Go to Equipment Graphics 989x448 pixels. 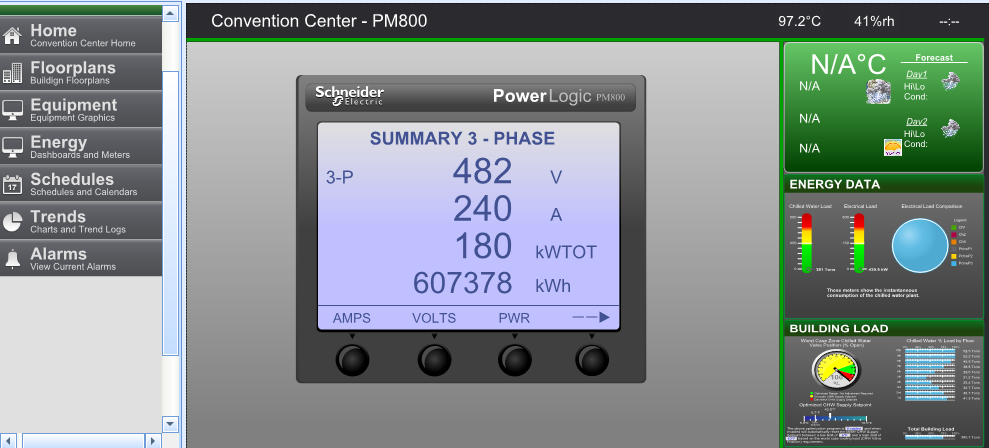[x=80, y=110]
